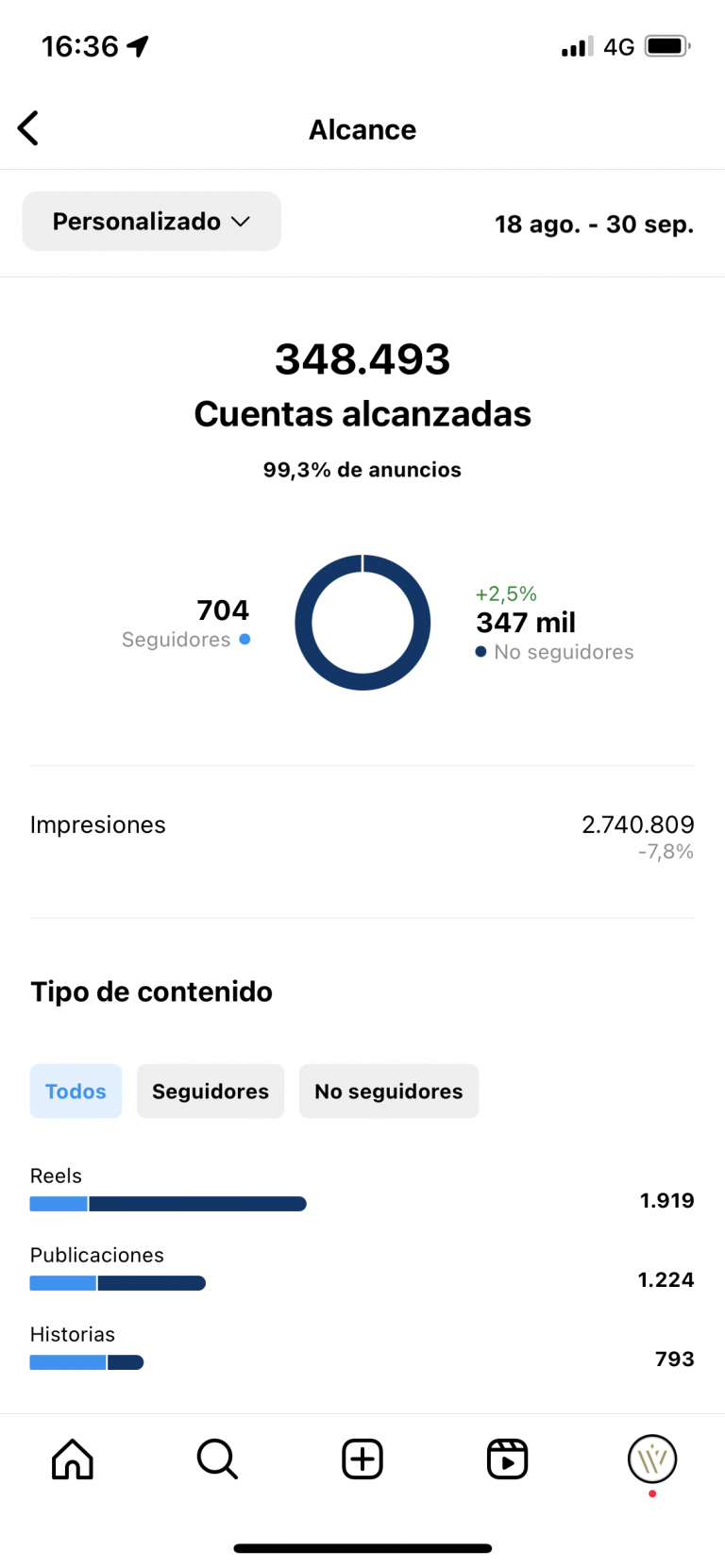Screen dimensions: 725x1568
Task: Create a new post with plus icon
Action: [x=362, y=1460]
